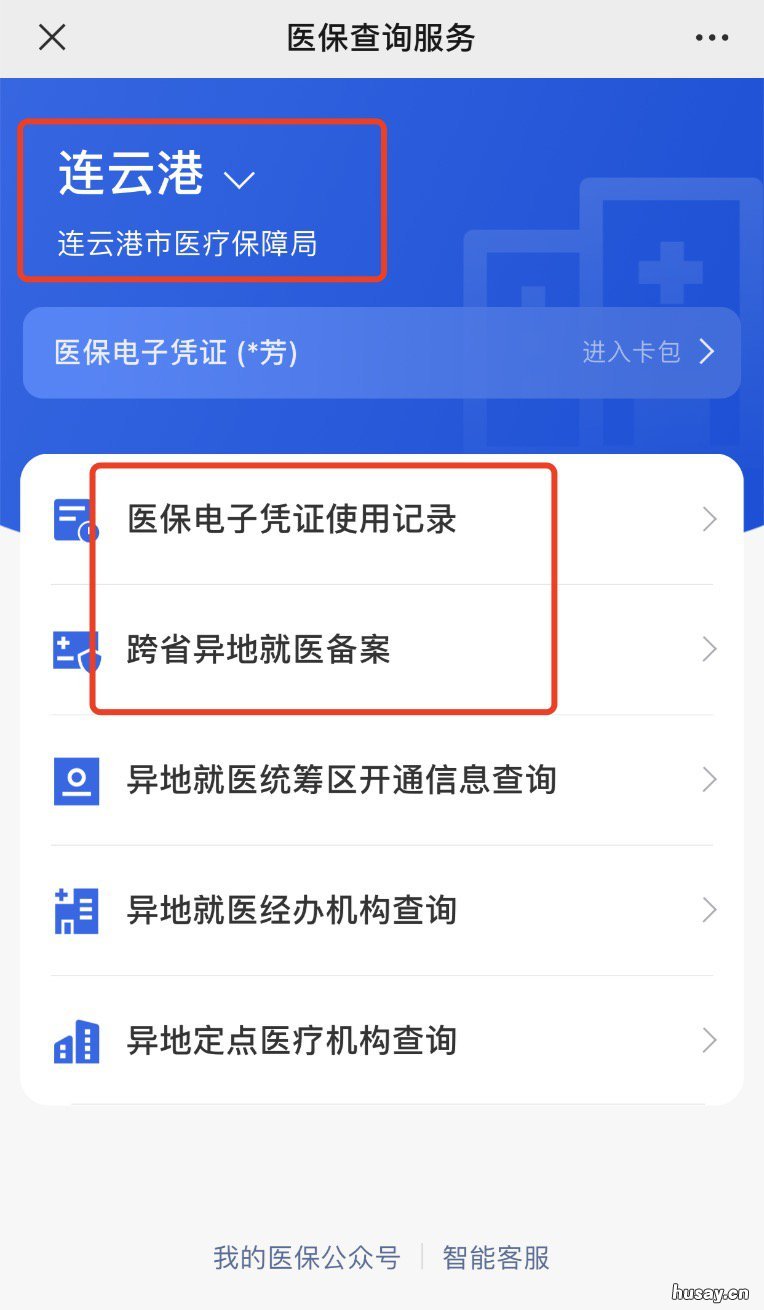
Task: Close the page with the X icon
Action: pos(50,37)
